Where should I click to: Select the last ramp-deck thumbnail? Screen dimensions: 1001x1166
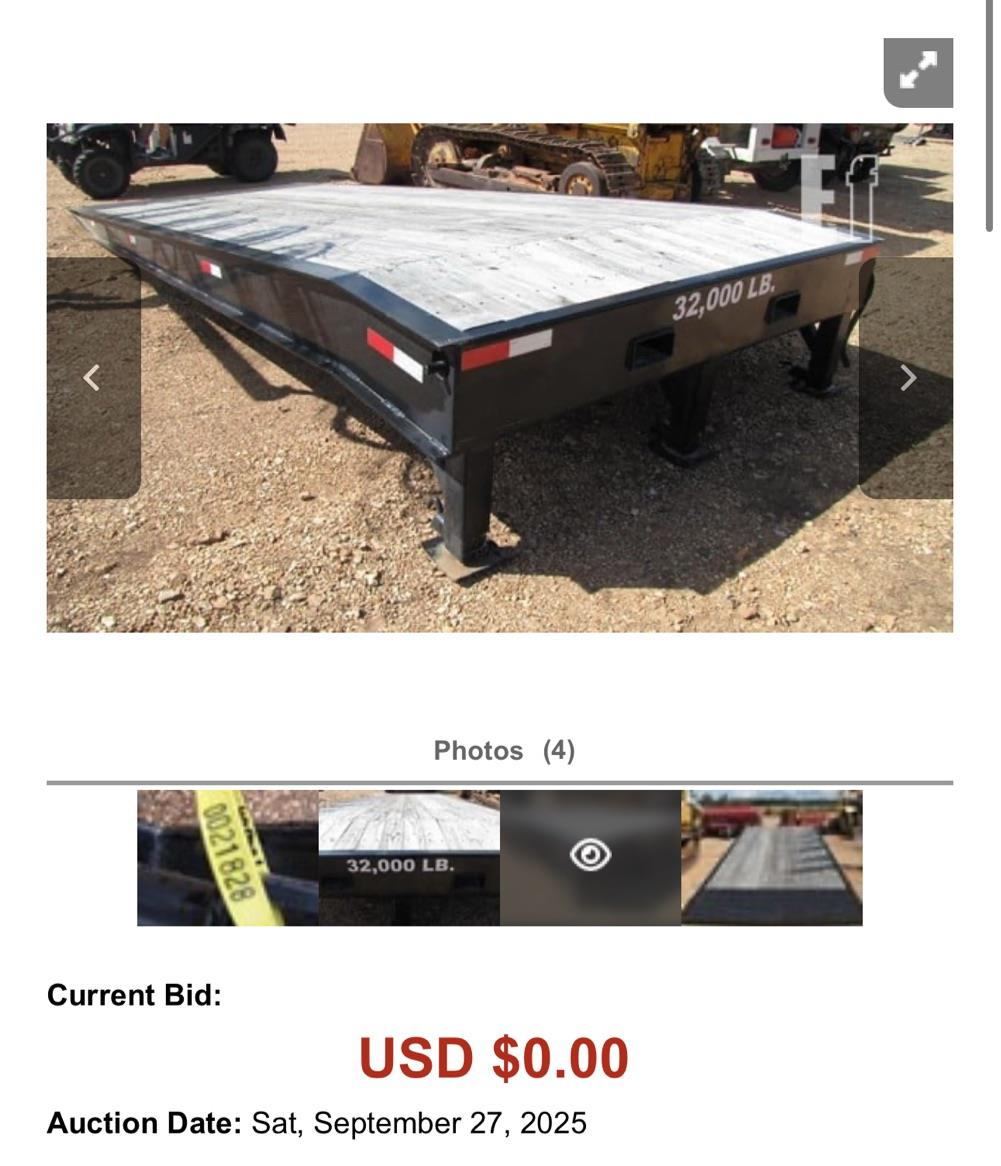coord(771,858)
